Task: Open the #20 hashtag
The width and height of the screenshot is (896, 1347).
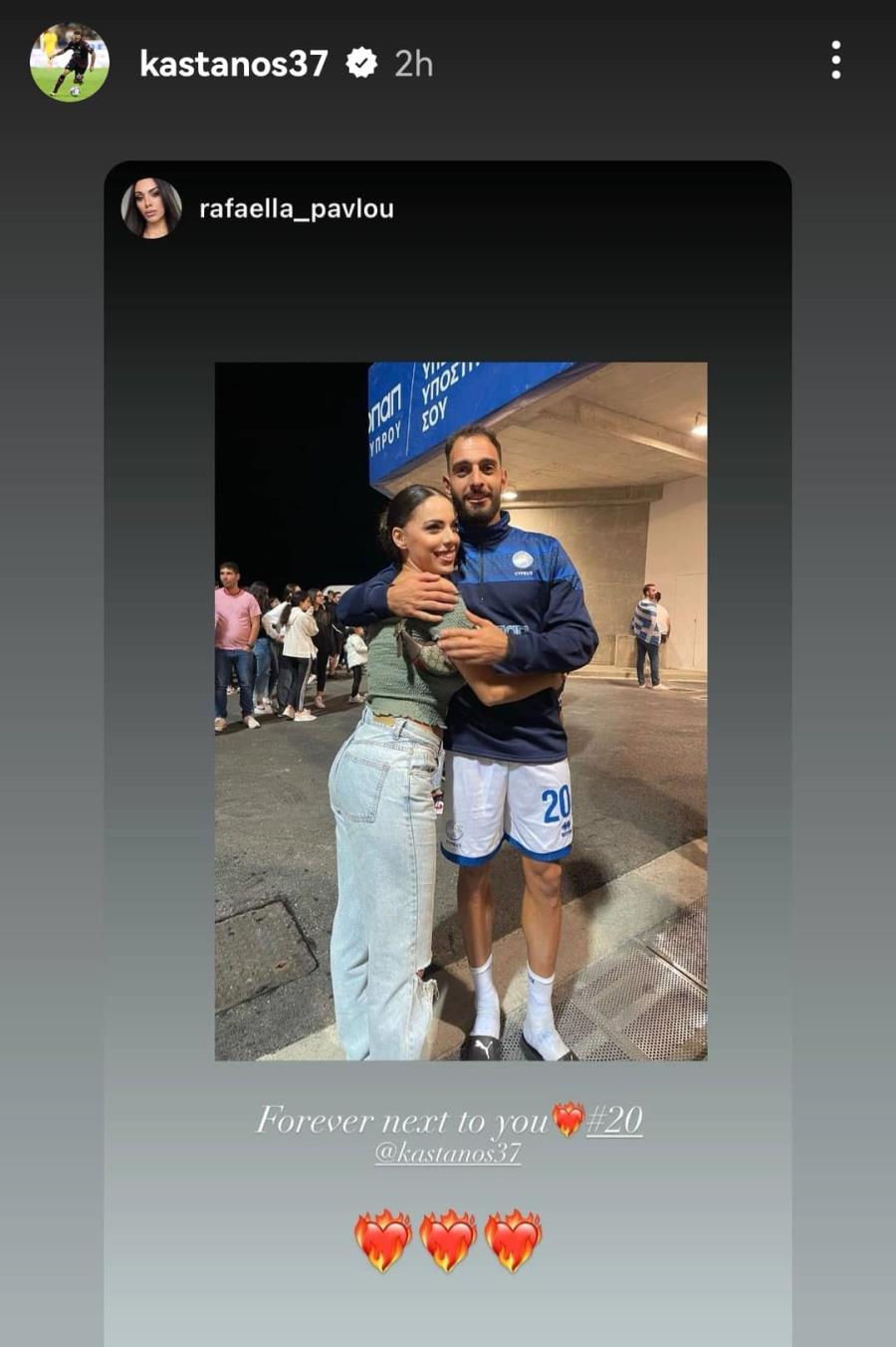Action: pyautogui.click(x=614, y=1120)
